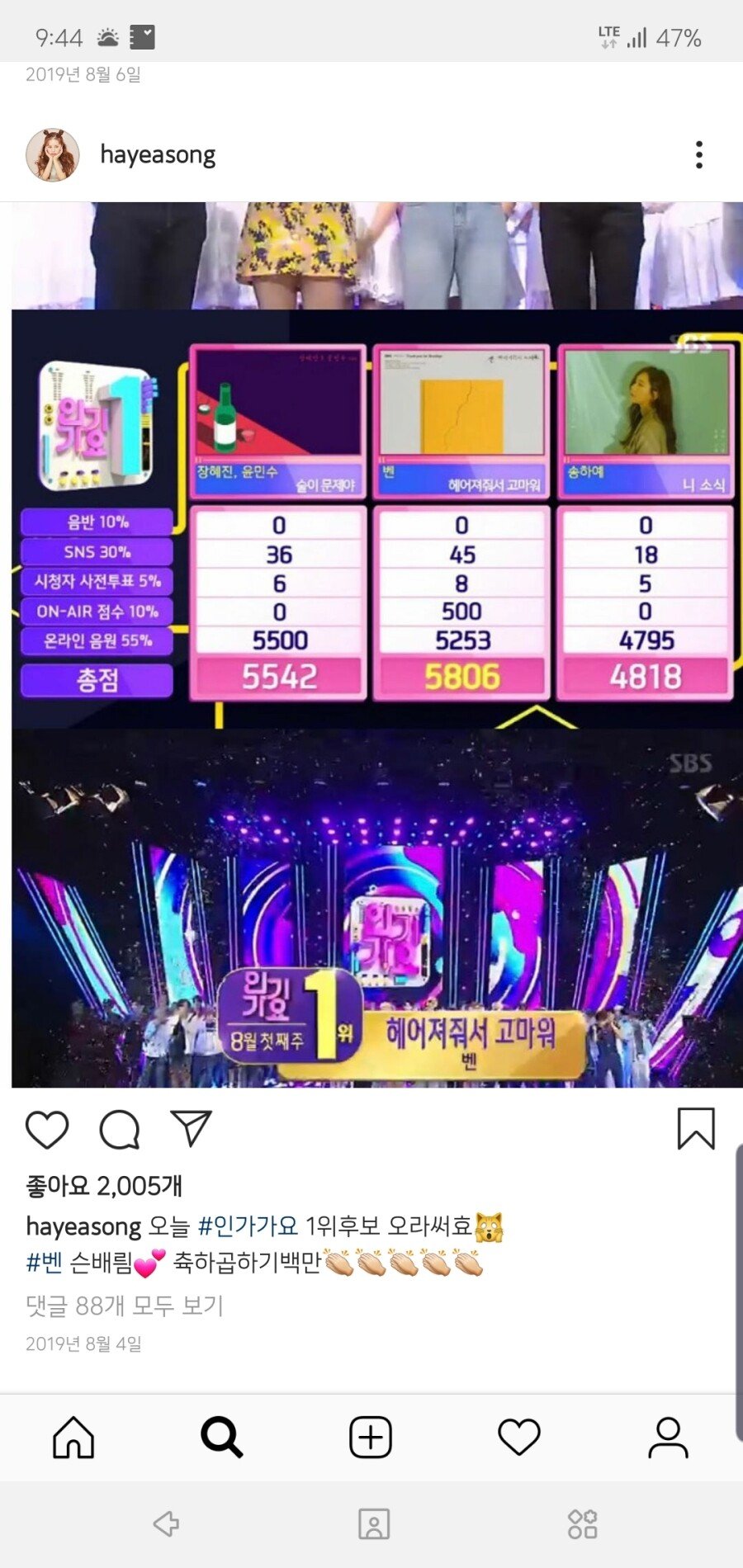Like hayeasong's post
743x1568 pixels.
(x=47, y=1129)
